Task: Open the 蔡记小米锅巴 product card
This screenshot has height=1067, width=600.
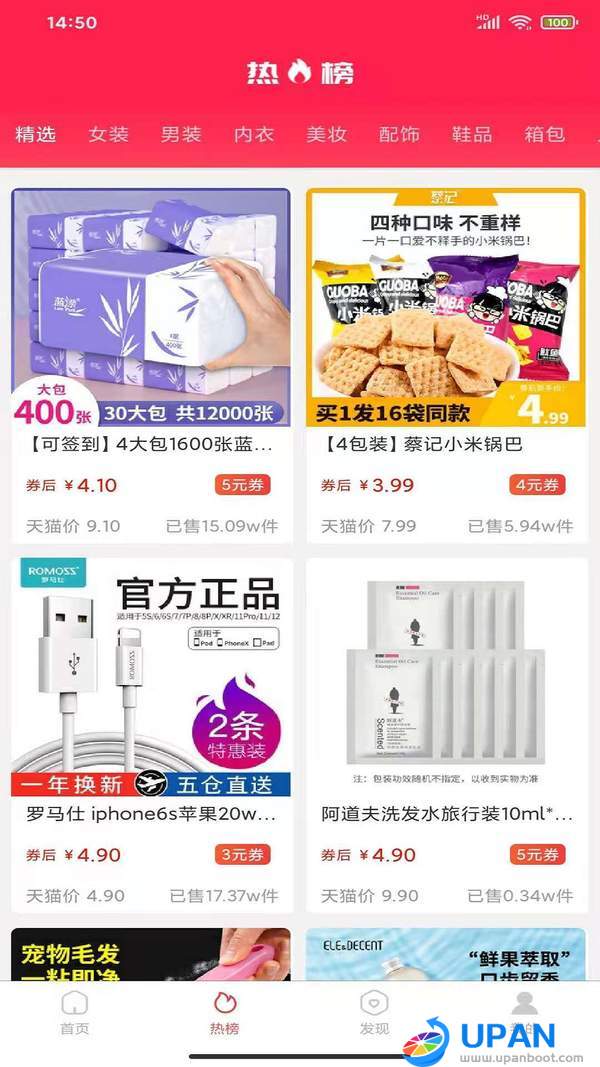Action: click(446, 365)
